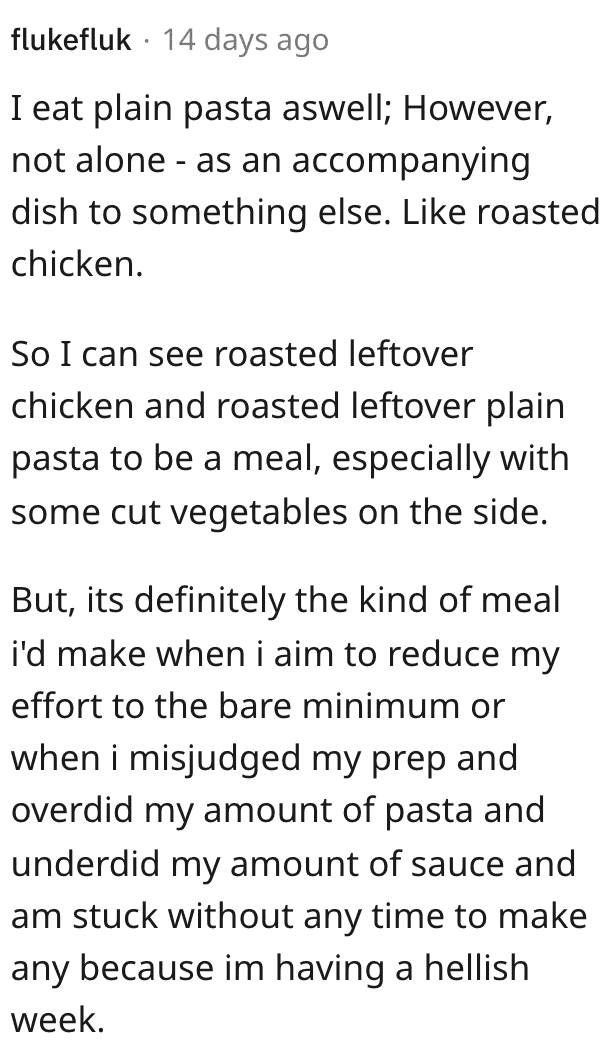The width and height of the screenshot is (616, 1062).
Task: Open flukefluk's user profile
Action: coord(71,41)
